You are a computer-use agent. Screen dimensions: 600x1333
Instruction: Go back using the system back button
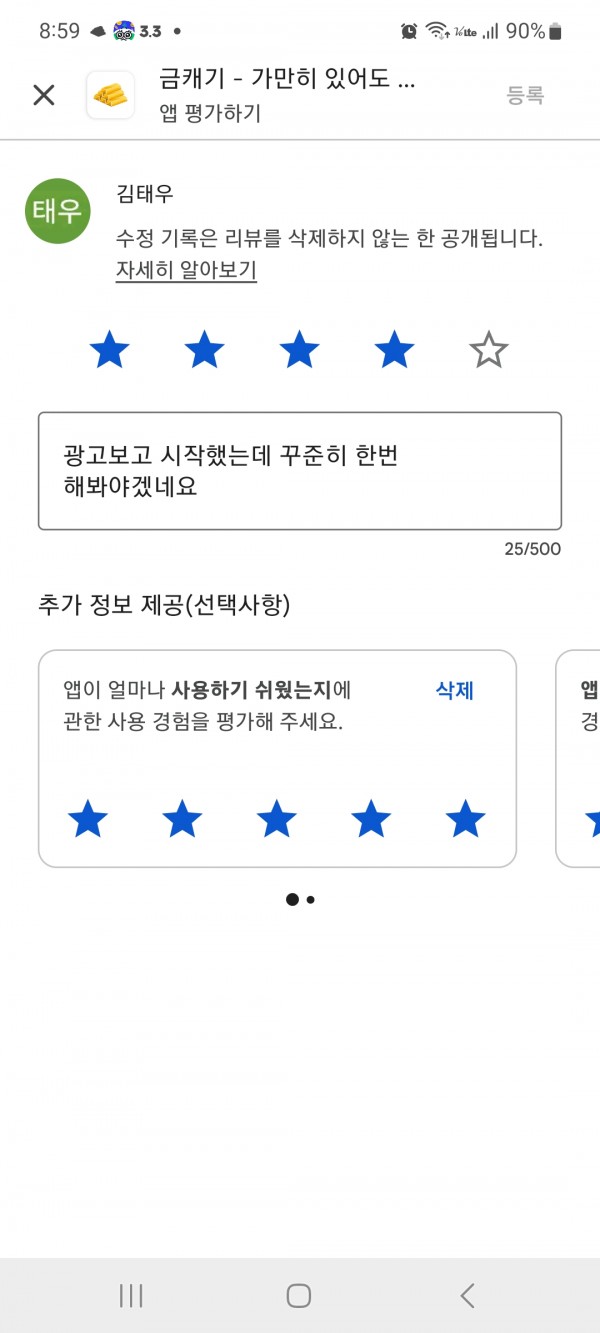[467, 1296]
